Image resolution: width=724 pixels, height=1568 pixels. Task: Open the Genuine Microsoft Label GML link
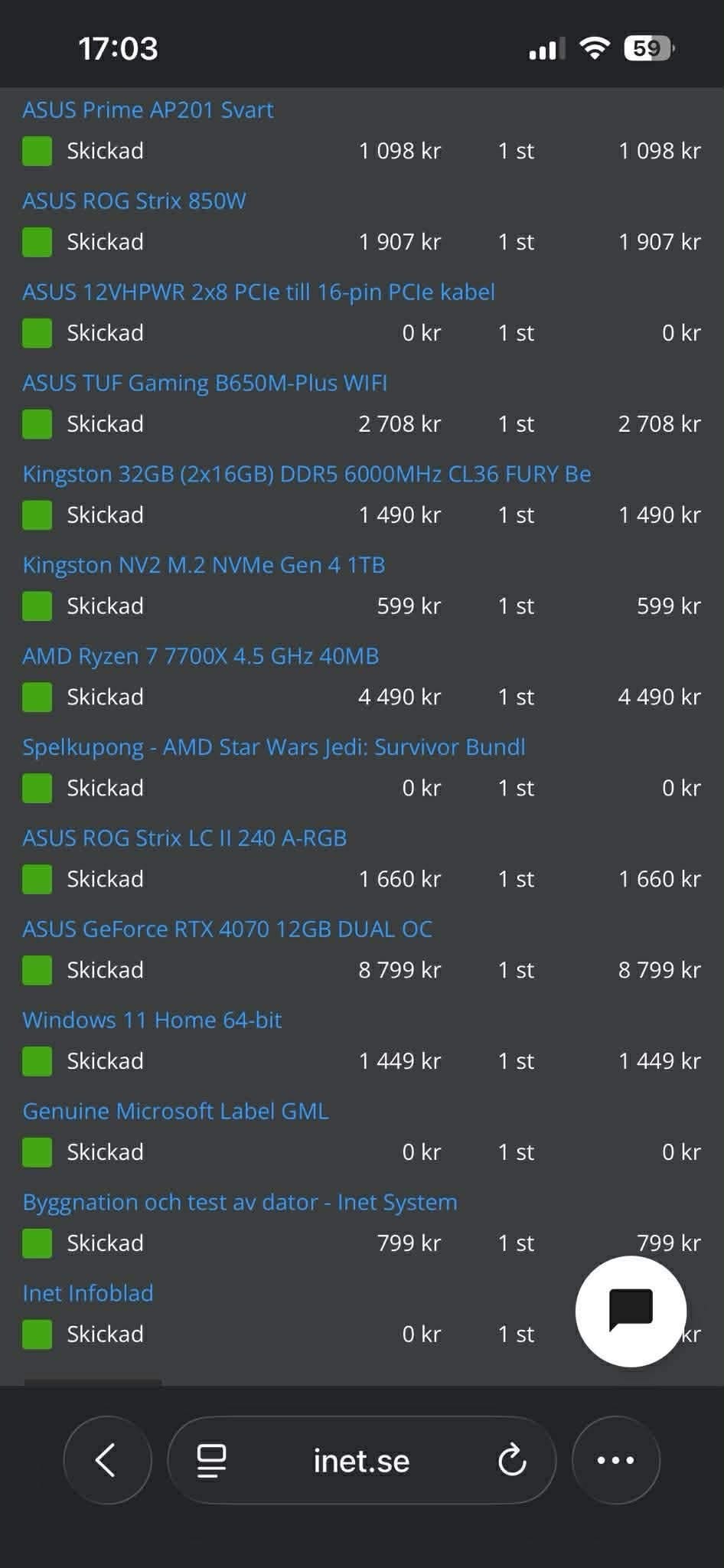pos(175,1112)
